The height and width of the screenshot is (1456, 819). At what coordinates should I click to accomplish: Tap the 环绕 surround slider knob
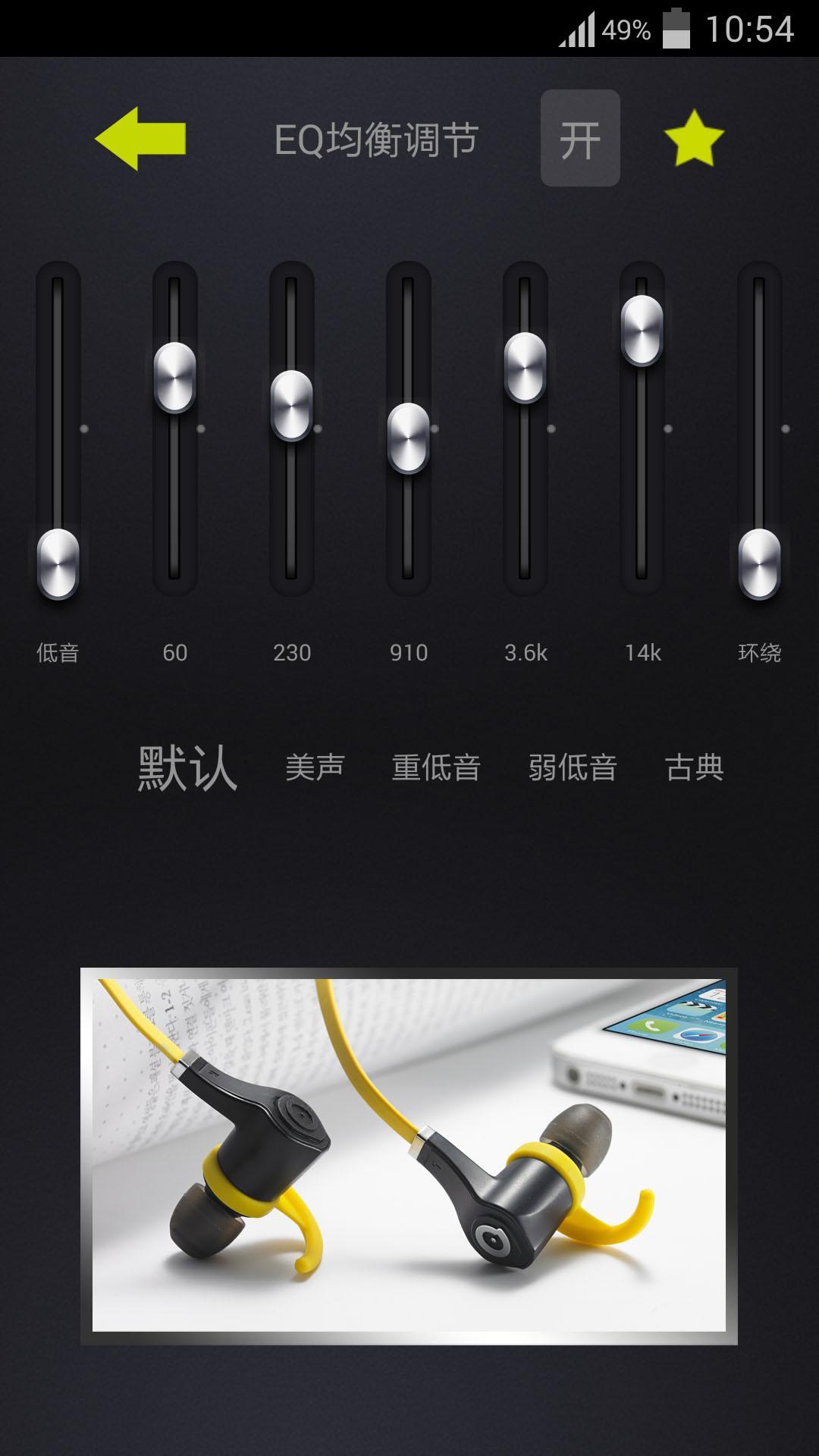[759, 563]
